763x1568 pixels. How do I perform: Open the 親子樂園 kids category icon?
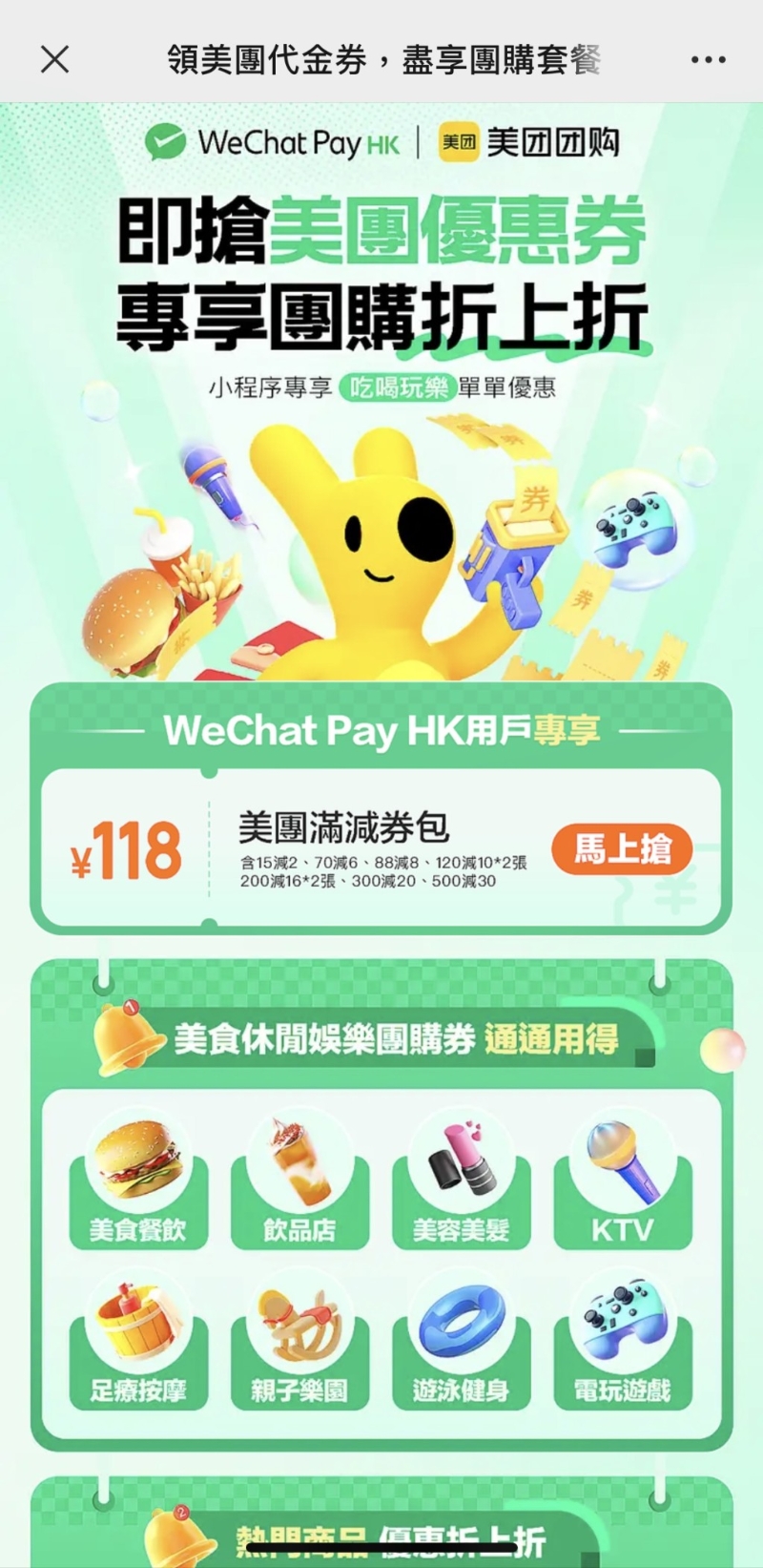[299, 1323]
